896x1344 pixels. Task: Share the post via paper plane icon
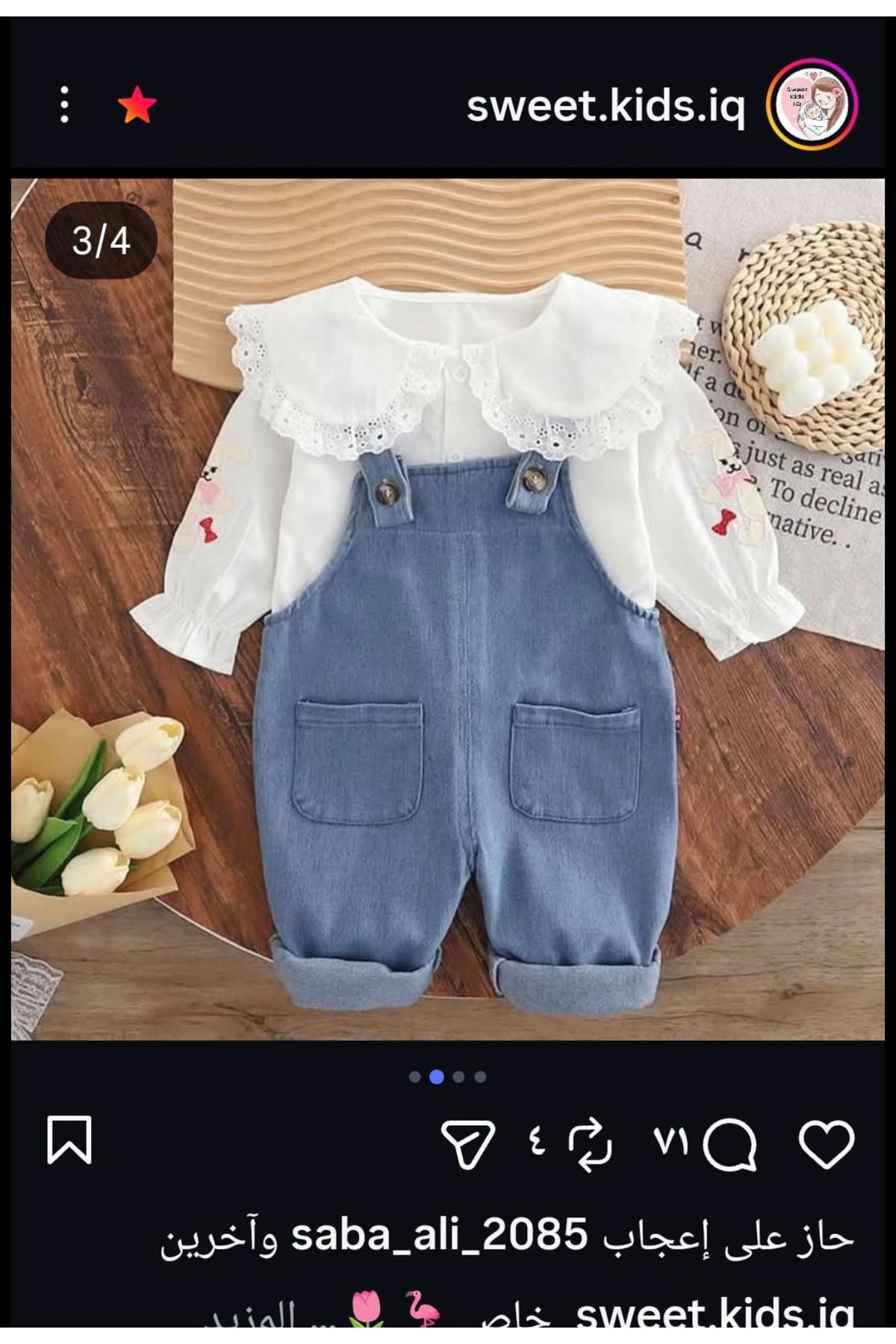[x=468, y=1144]
